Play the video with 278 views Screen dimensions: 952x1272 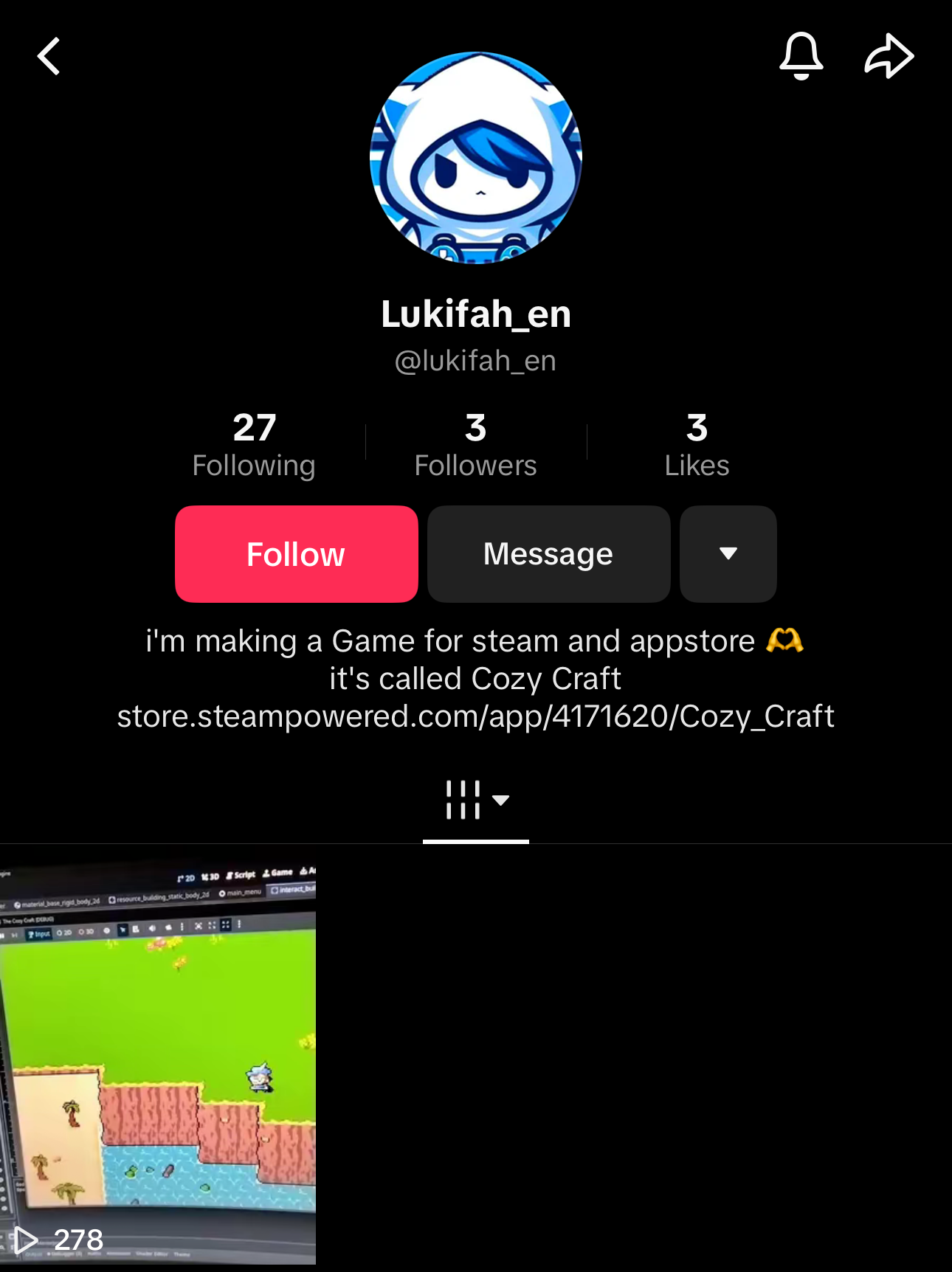(x=158, y=1062)
